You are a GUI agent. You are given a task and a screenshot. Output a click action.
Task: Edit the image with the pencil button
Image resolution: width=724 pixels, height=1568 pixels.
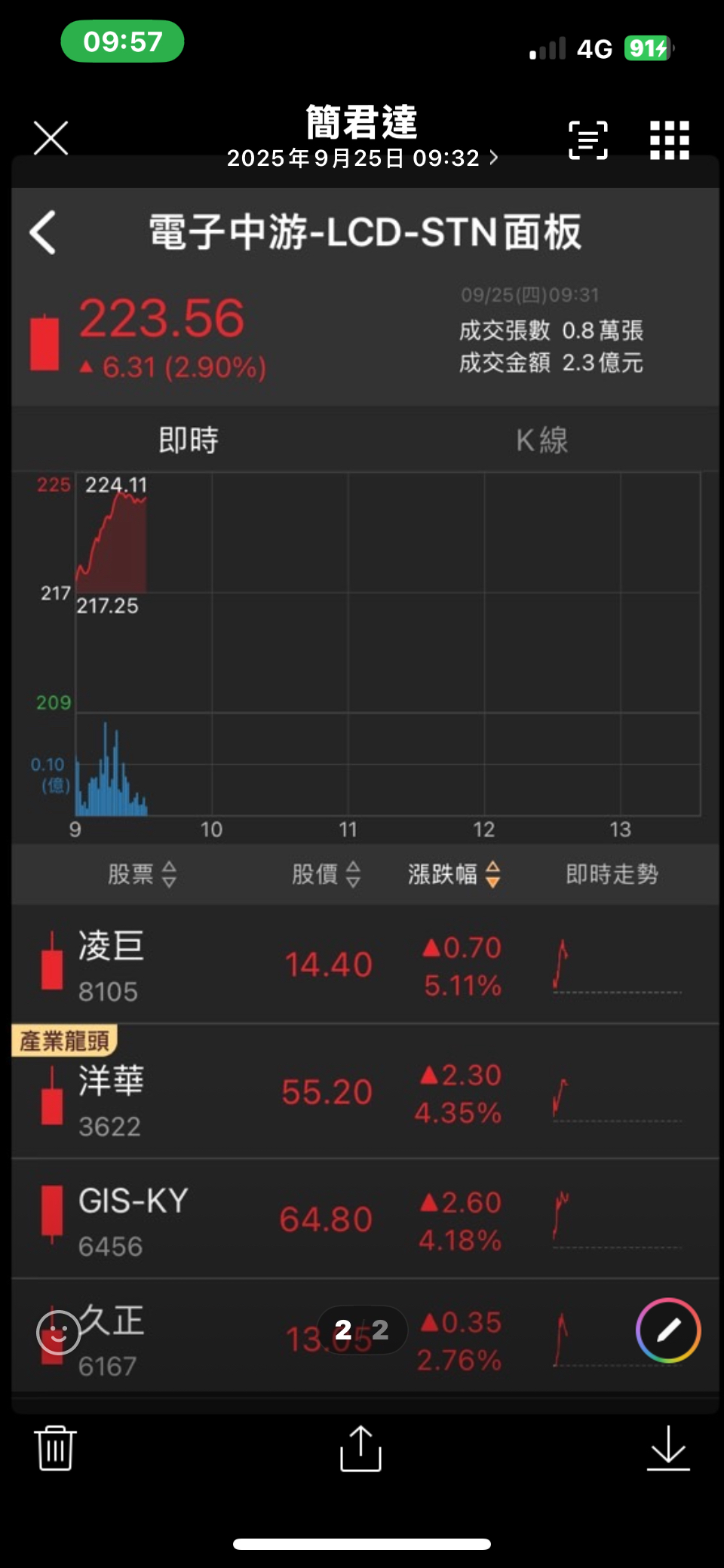(668, 1330)
